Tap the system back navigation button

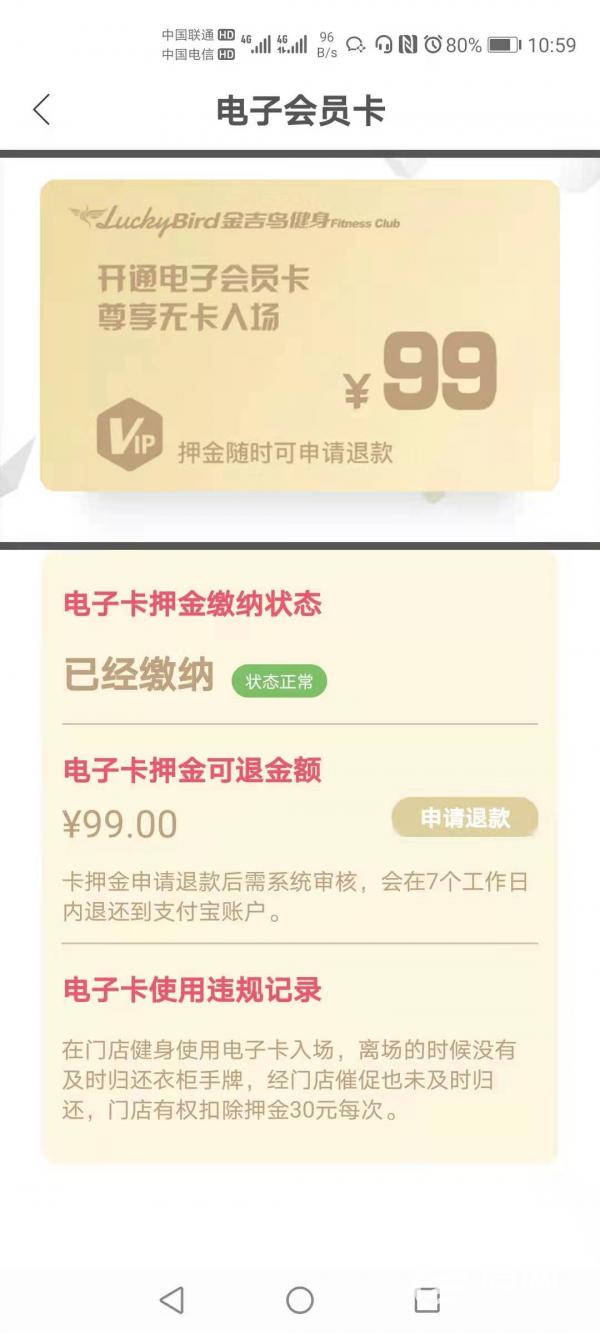pyautogui.click(x=172, y=1299)
